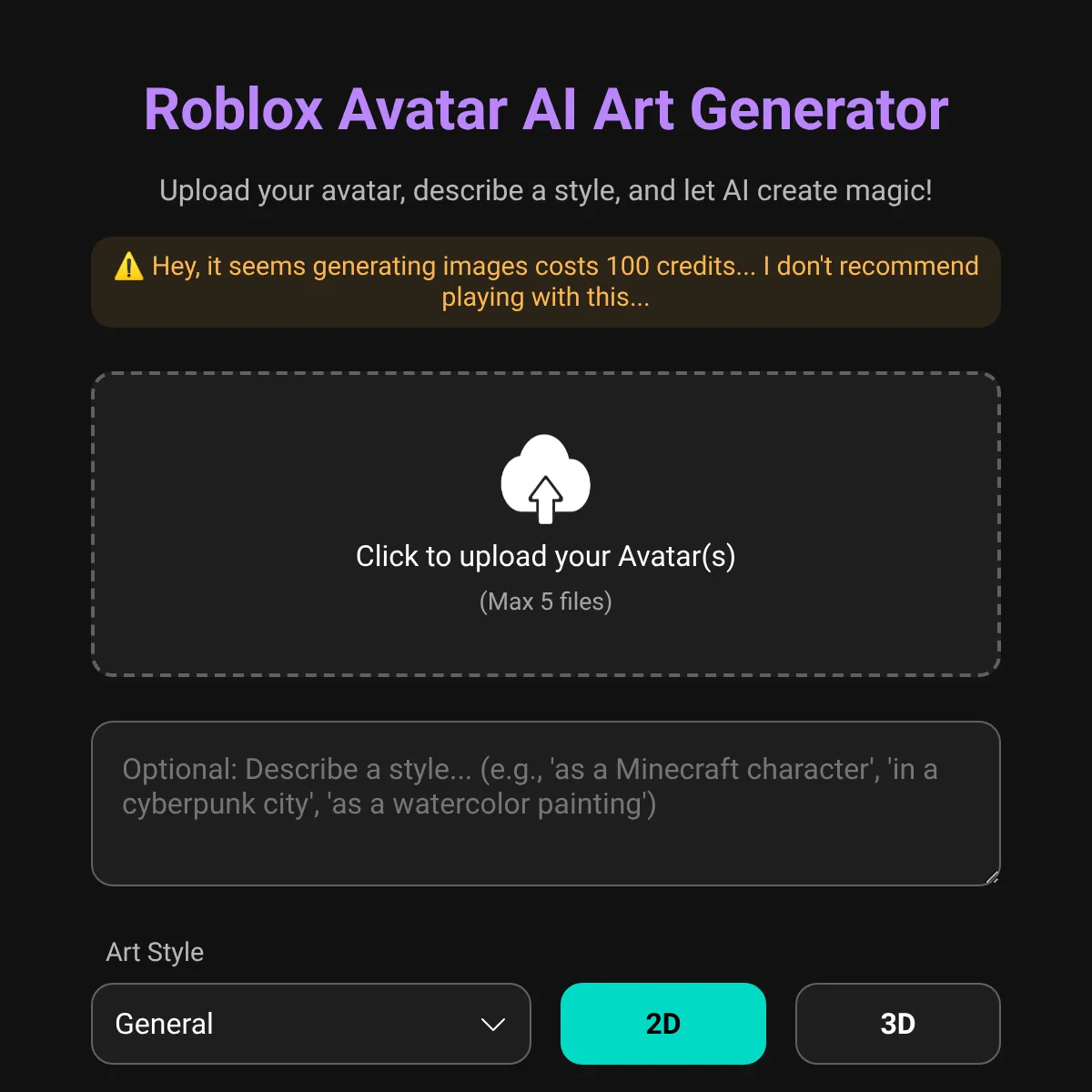
Task: Tap the avatar upload drop zone
Action: [546, 524]
